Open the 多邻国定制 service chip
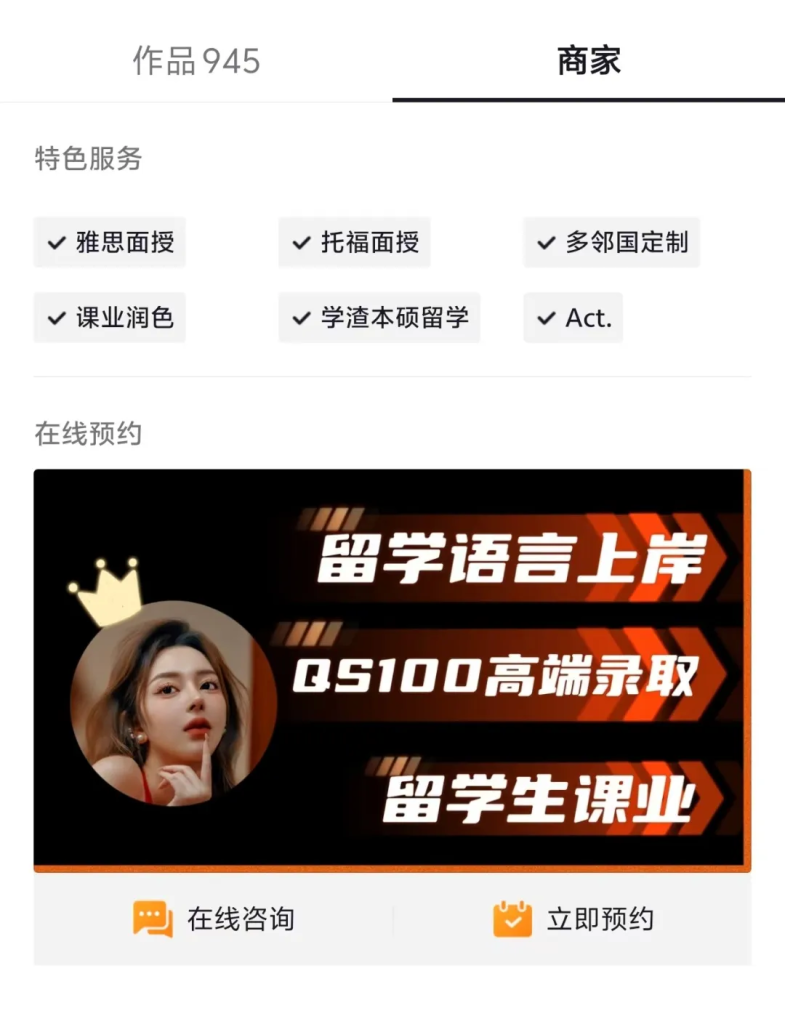Image resolution: width=785 pixels, height=1024 pixels. [612, 242]
